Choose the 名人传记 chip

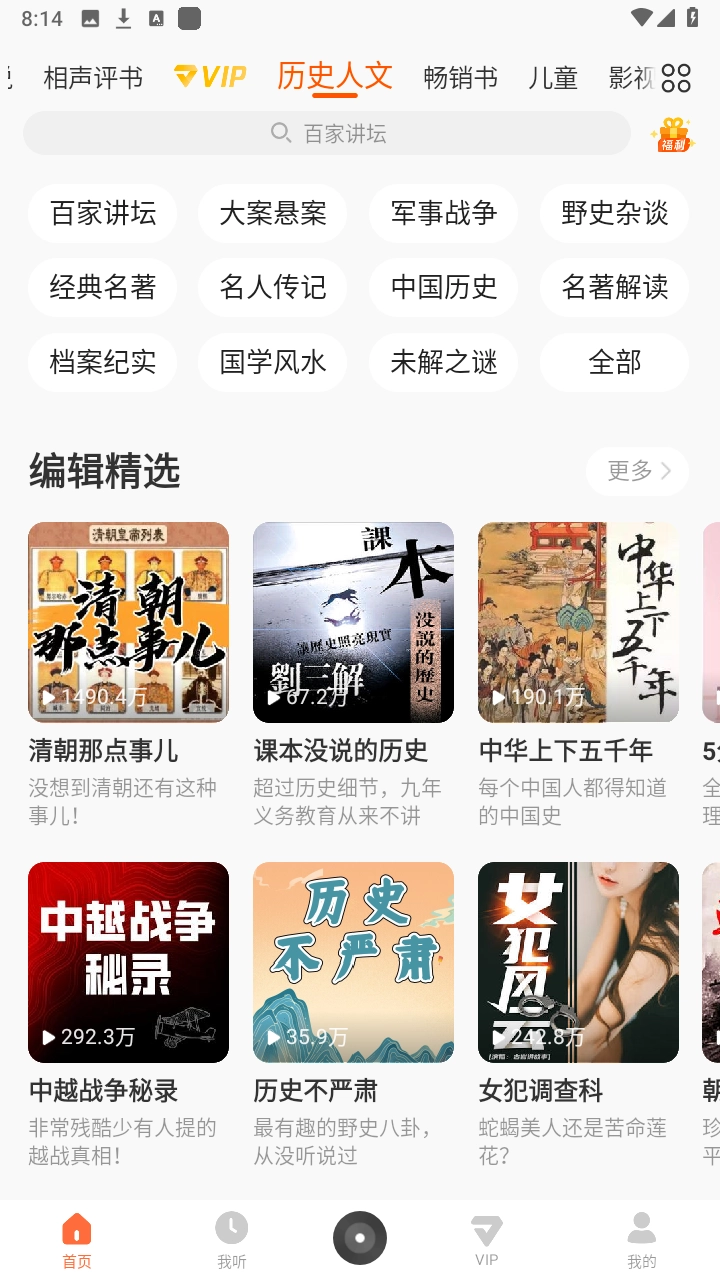pos(273,287)
